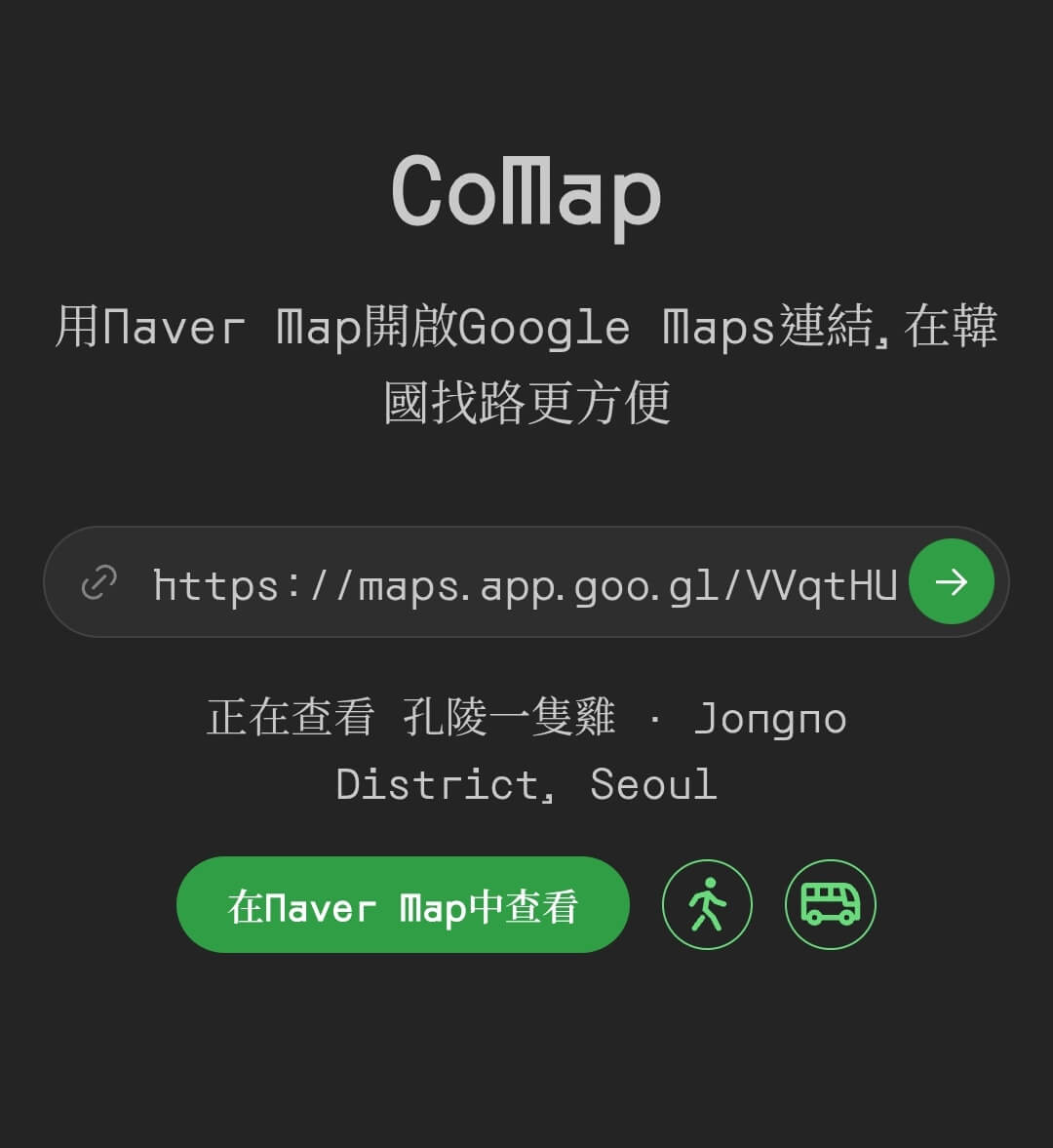Get bus transit directions to the place
This screenshot has height=1148, width=1053.
click(830, 905)
